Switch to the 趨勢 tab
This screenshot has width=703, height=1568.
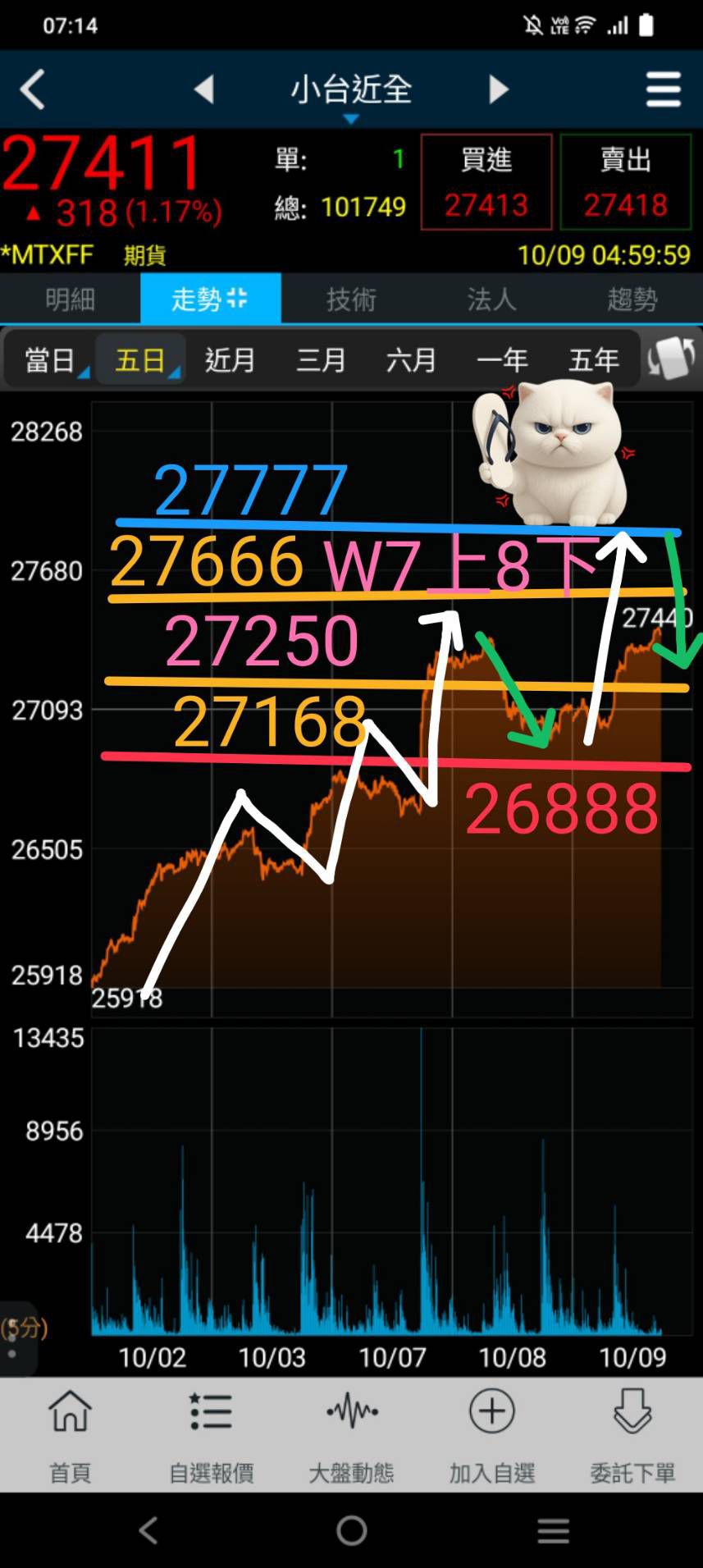(x=632, y=299)
